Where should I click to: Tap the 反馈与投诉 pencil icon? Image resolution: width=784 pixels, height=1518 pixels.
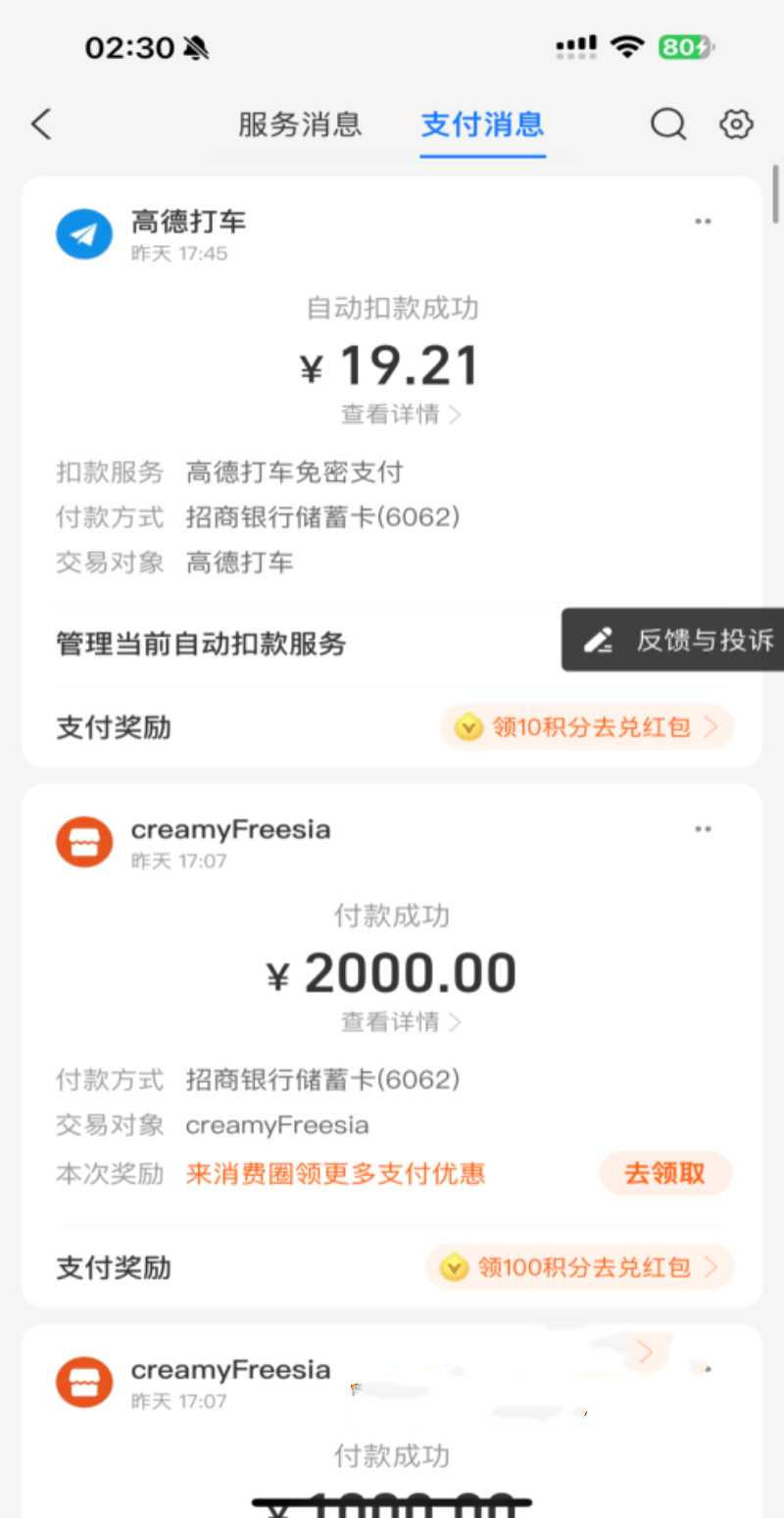[600, 640]
